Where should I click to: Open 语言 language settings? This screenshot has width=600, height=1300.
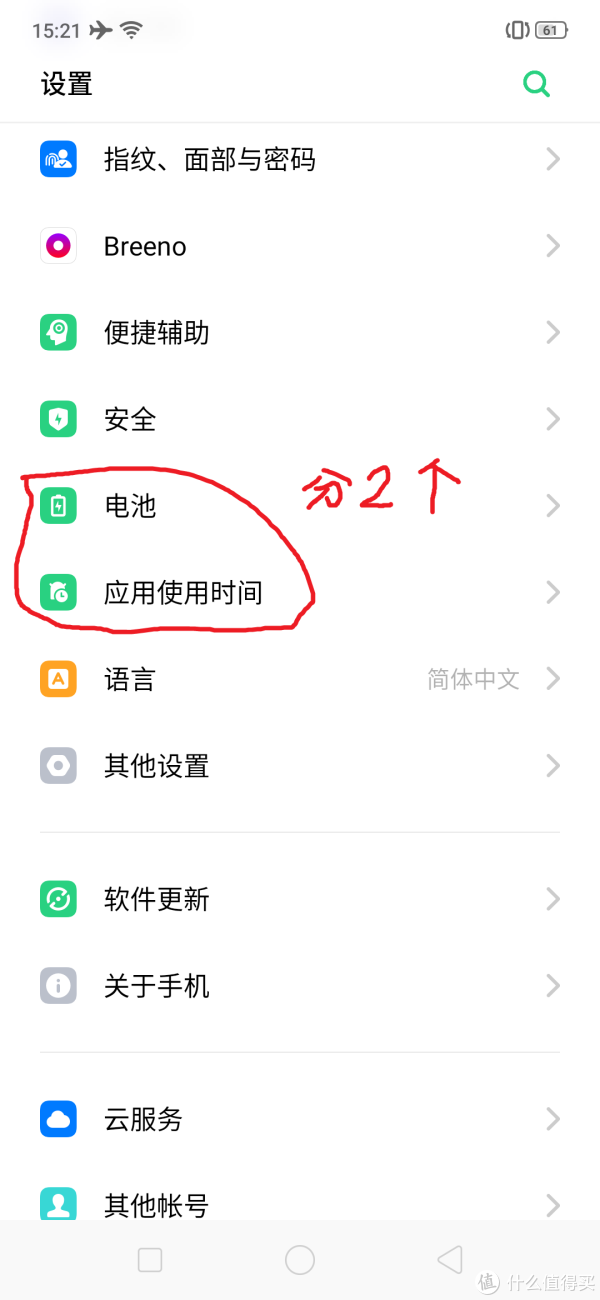(130, 680)
